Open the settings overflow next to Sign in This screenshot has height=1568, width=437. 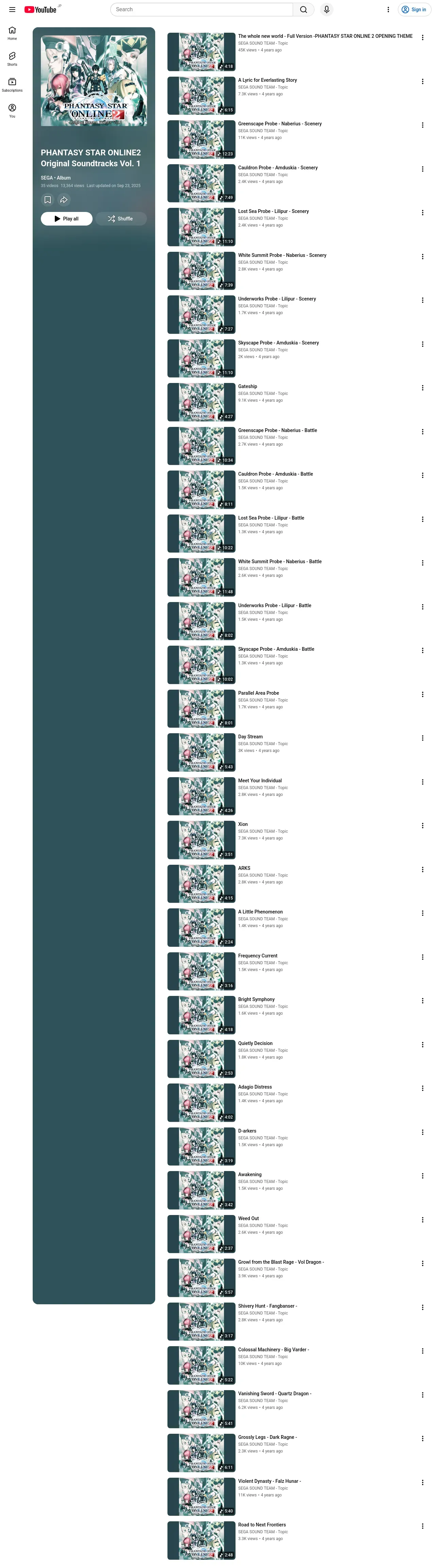click(388, 10)
